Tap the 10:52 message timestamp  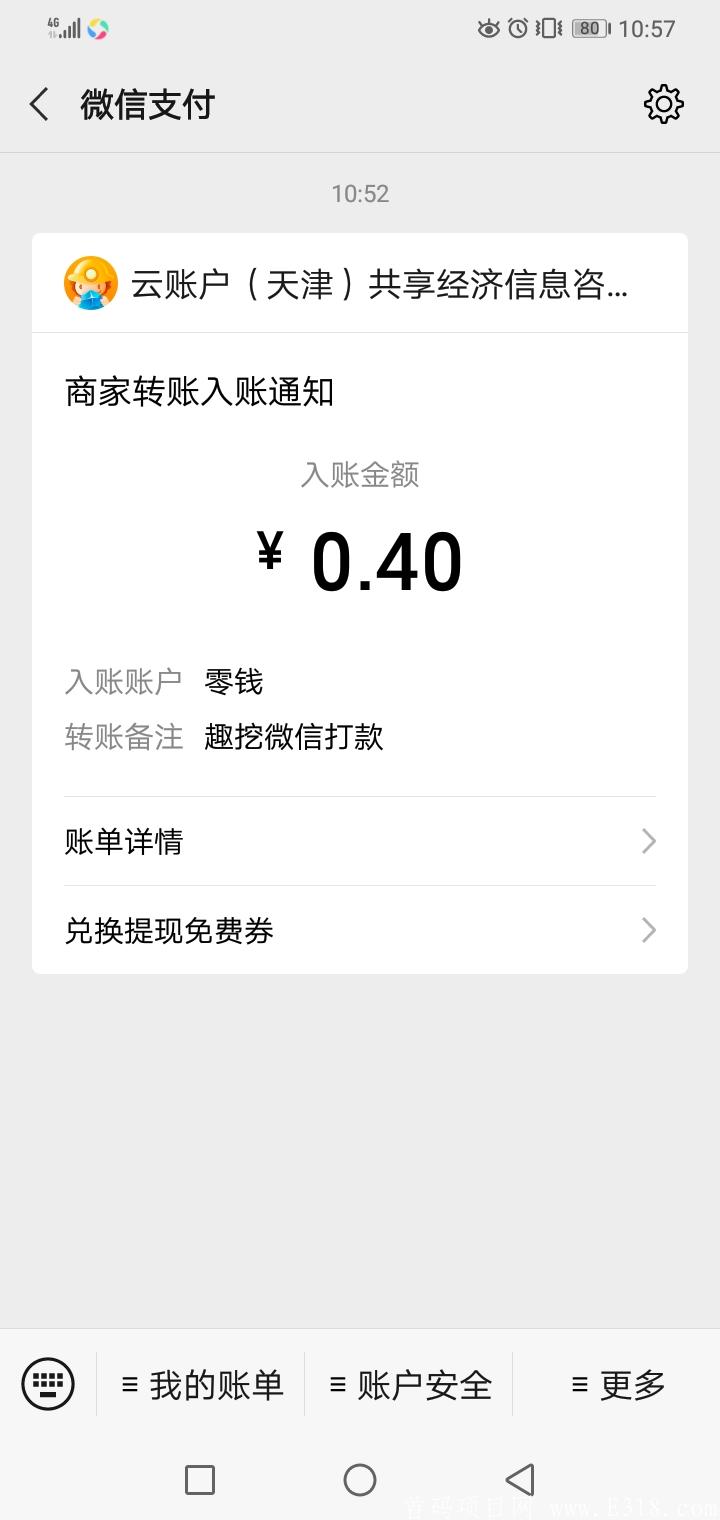361,194
